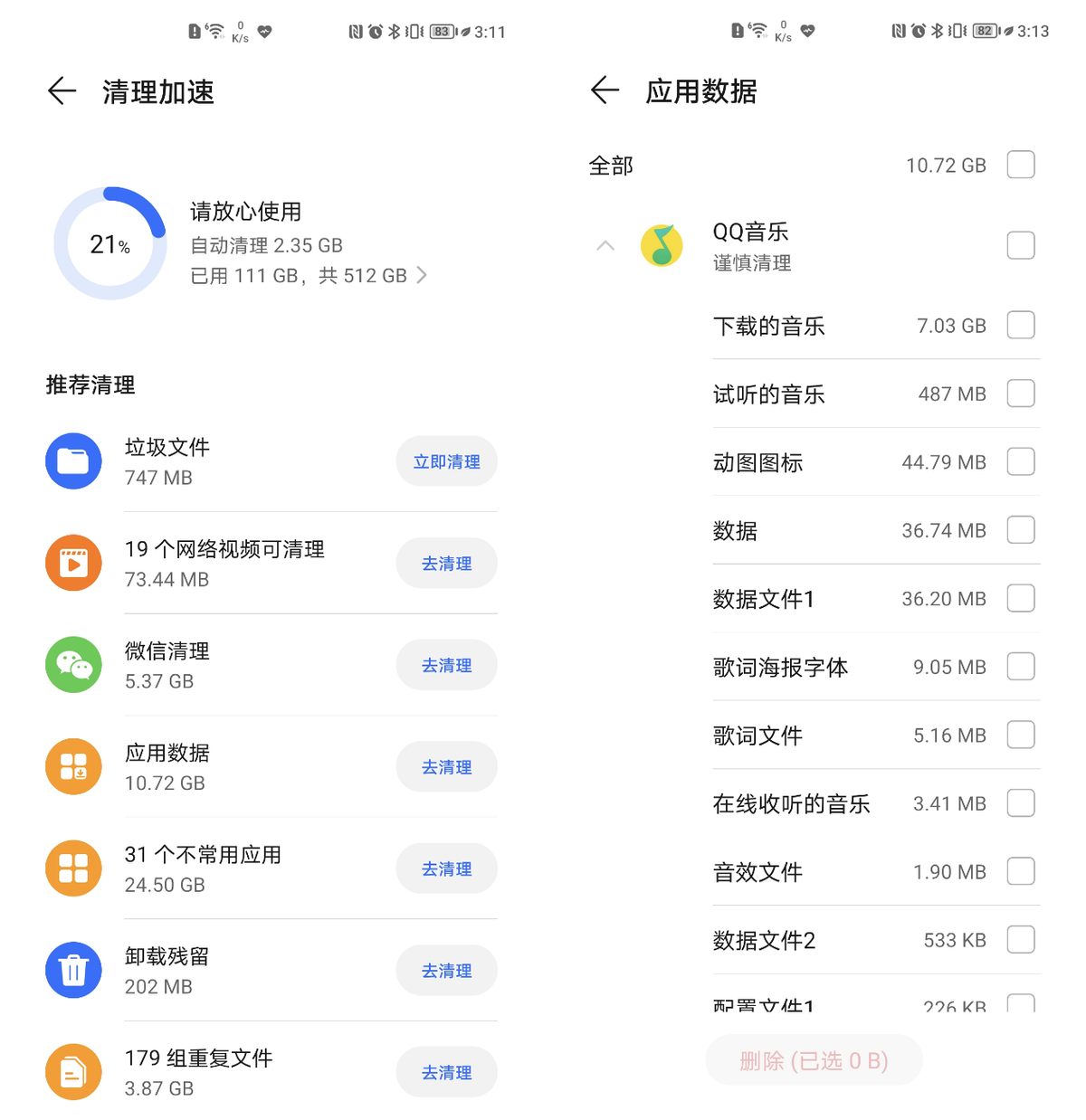Toggle the 音效文件 checkbox
This screenshot has height=1120, width=1086.
[1021, 871]
